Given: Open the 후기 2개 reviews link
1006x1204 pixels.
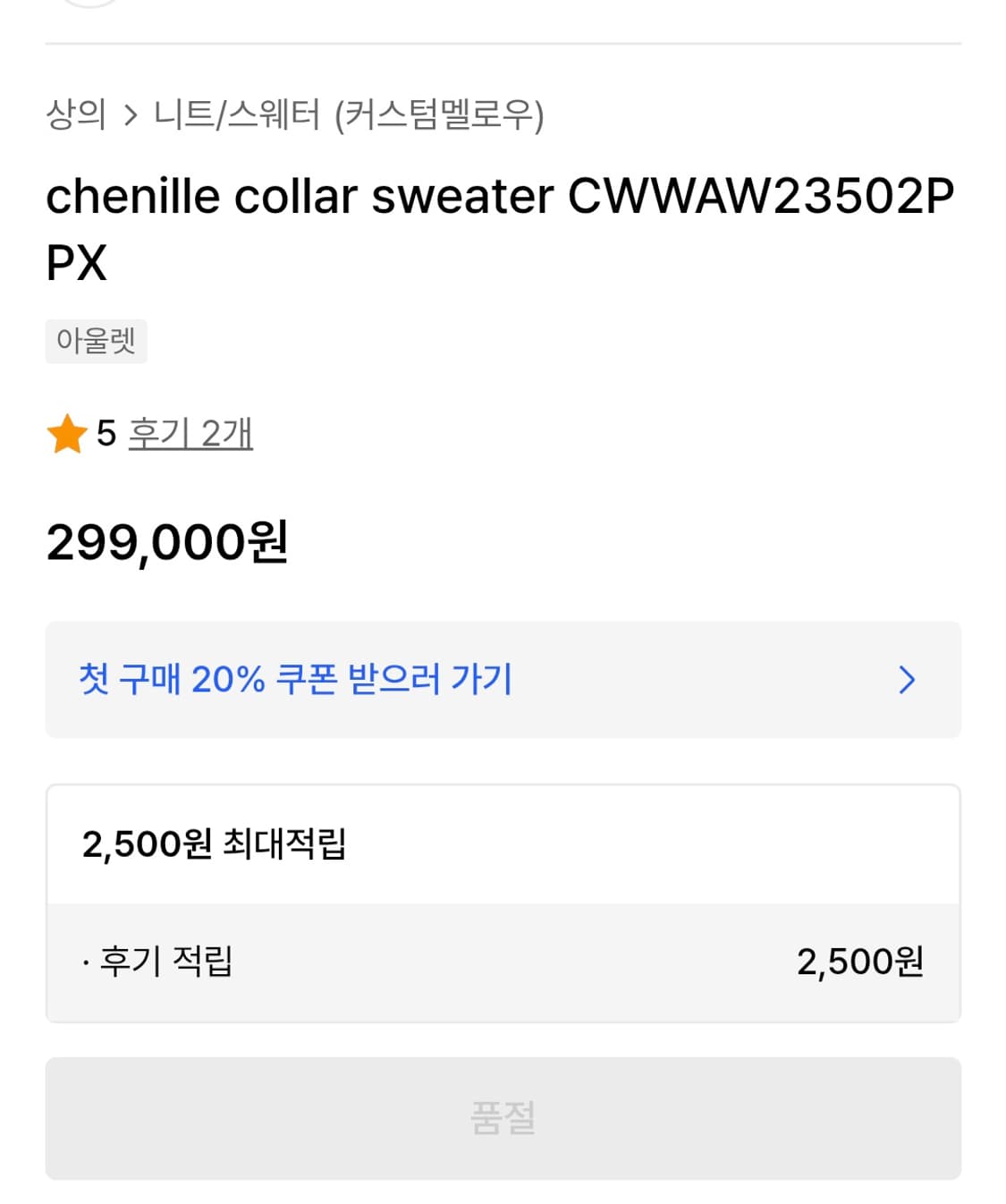Looking at the screenshot, I should pos(190,433).
